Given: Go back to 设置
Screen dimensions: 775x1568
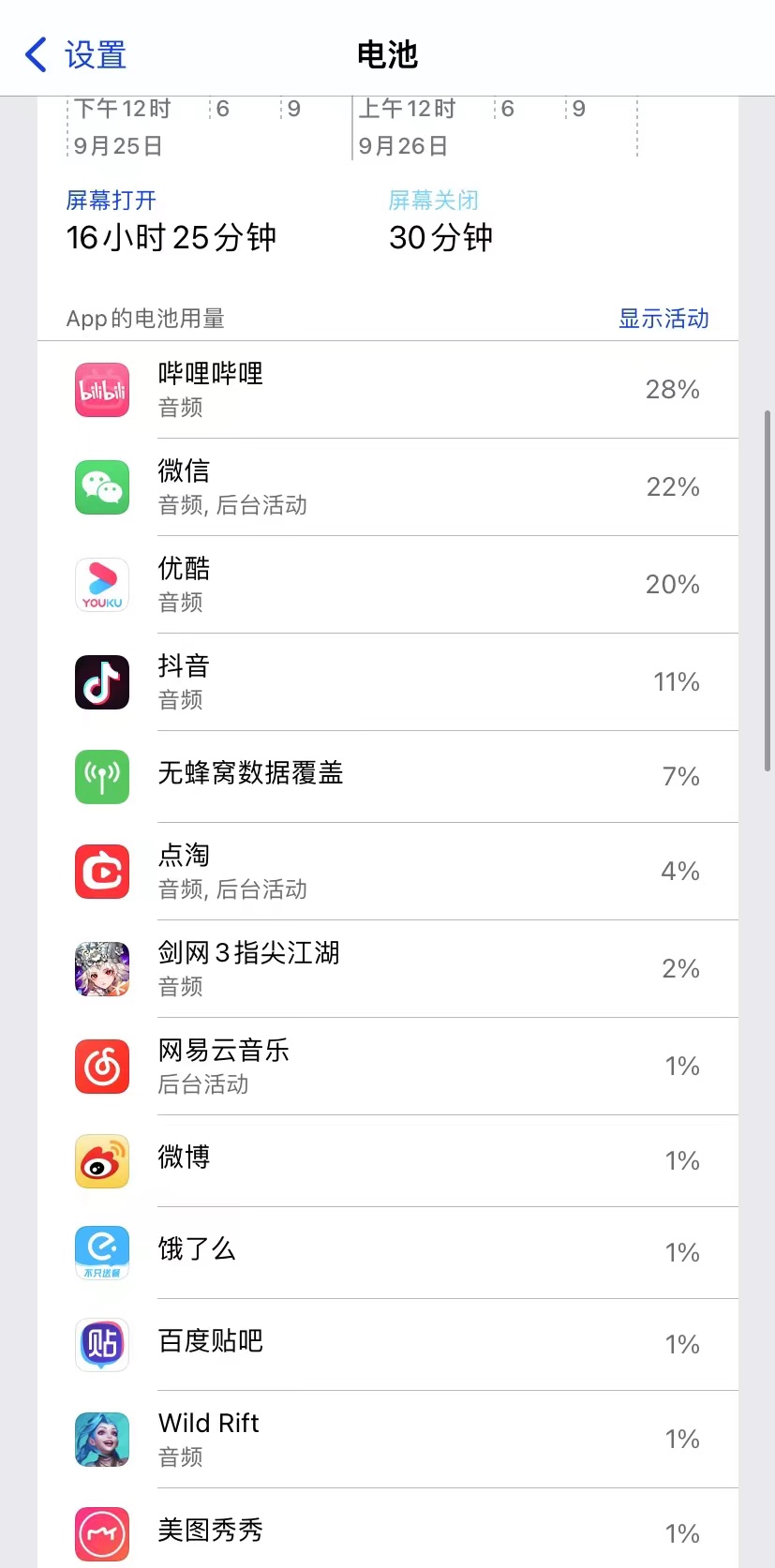Looking at the screenshot, I should [x=77, y=55].
